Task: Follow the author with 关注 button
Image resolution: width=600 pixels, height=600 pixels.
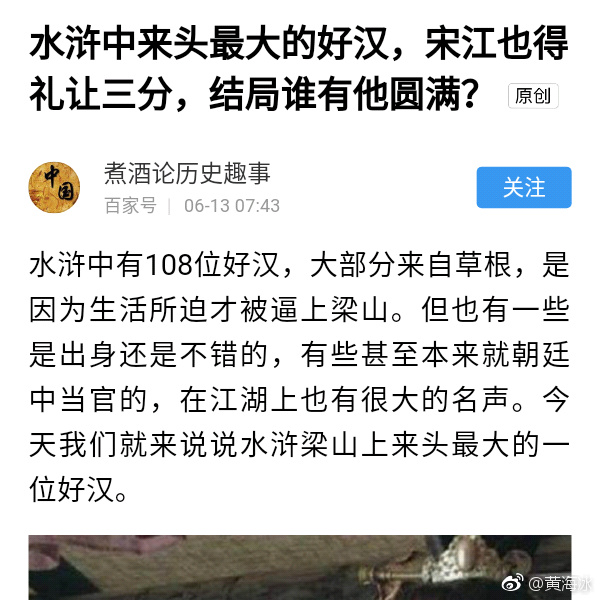Action: (x=523, y=188)
